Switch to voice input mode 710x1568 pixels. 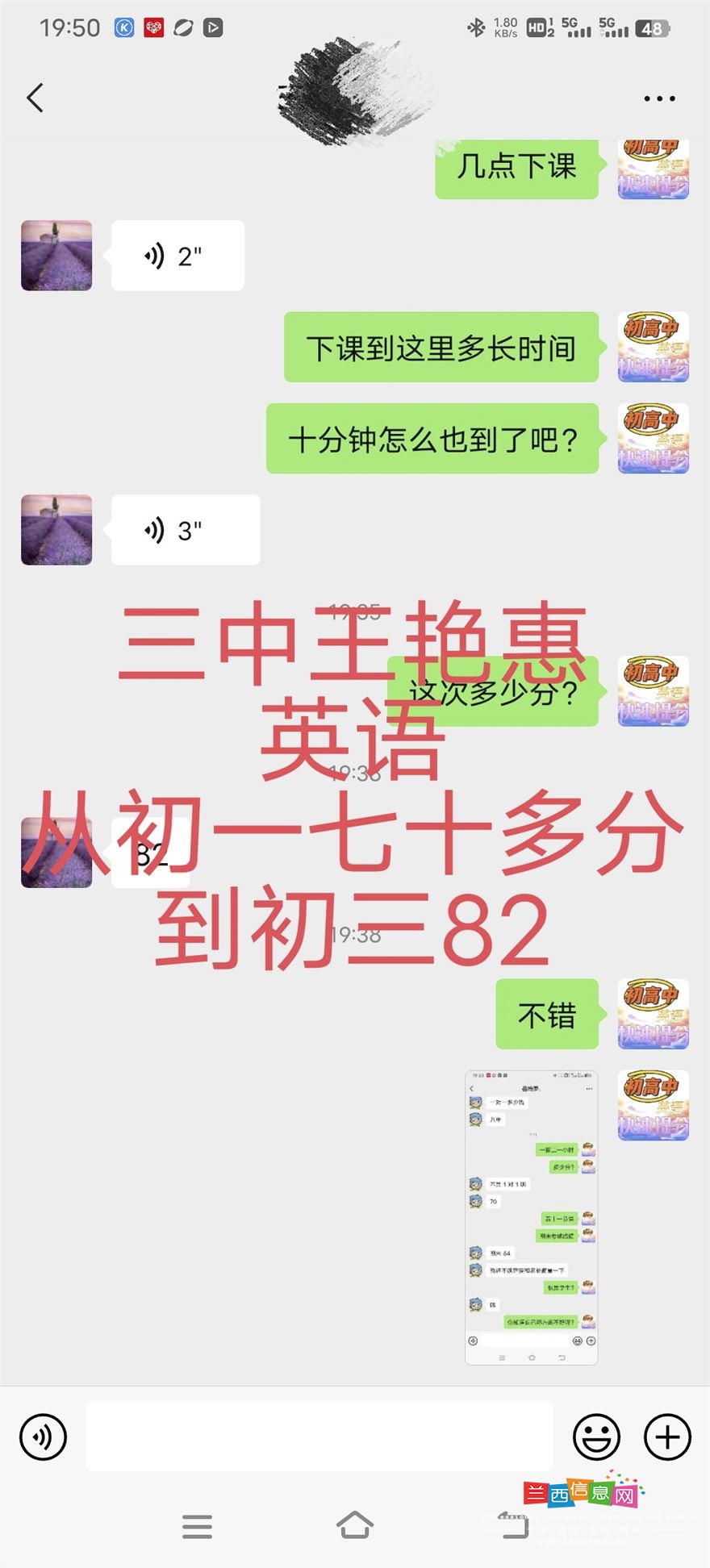pyautogui.click(x=43, y=1437)
